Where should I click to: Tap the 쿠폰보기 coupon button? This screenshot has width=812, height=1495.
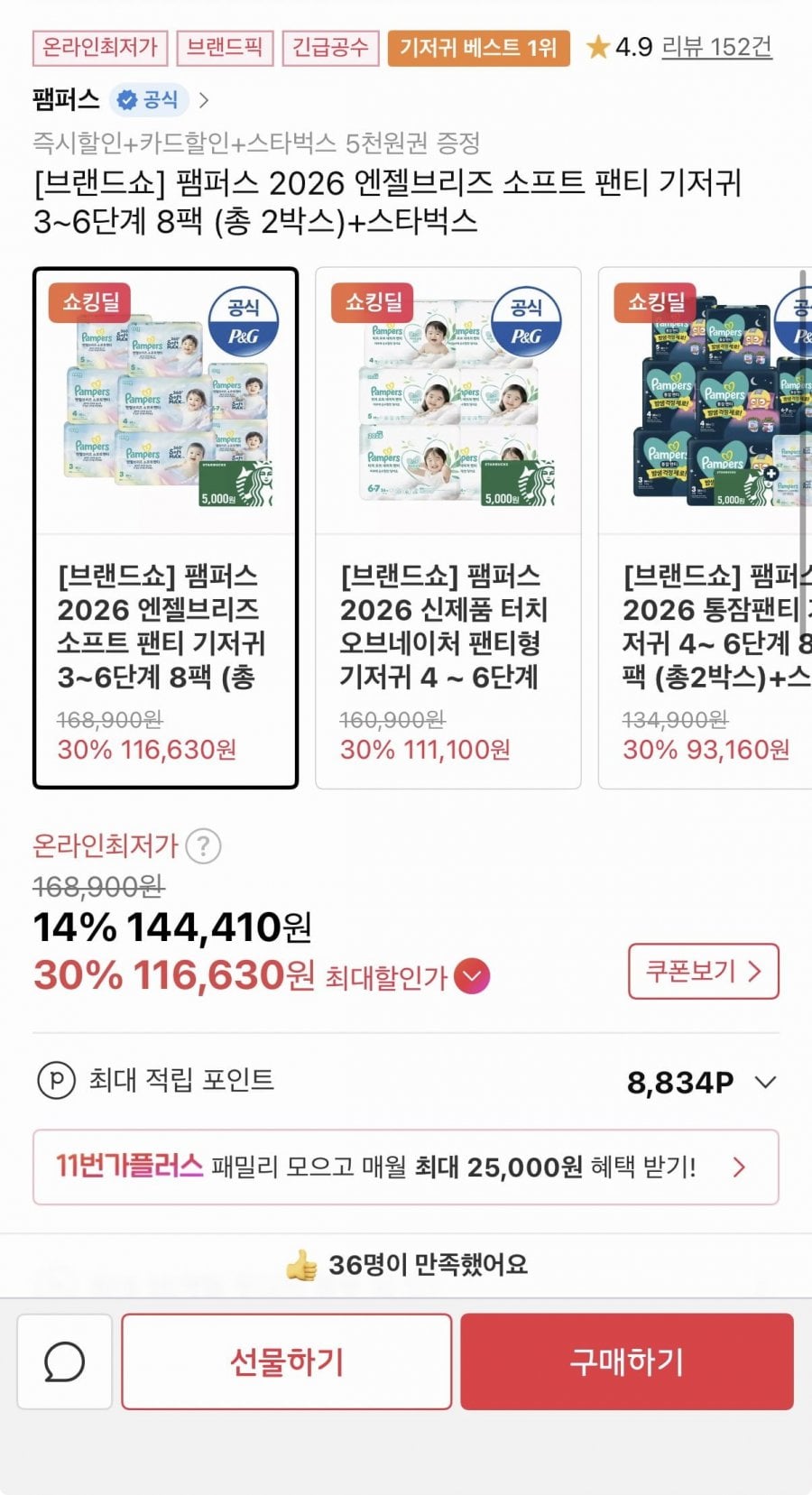tap(703, 971)
